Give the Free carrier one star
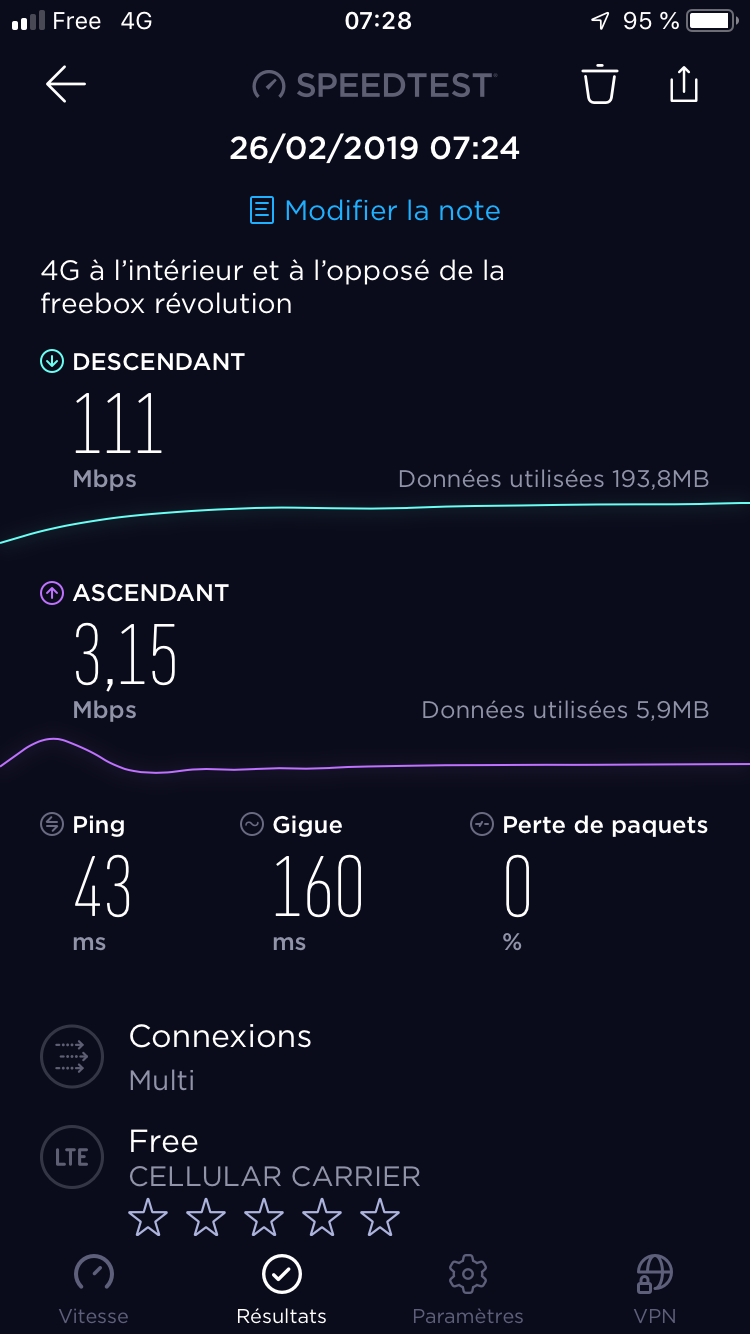This screenshot has width=750, height=1334. pyautogui.click(x=148, y=1218)
